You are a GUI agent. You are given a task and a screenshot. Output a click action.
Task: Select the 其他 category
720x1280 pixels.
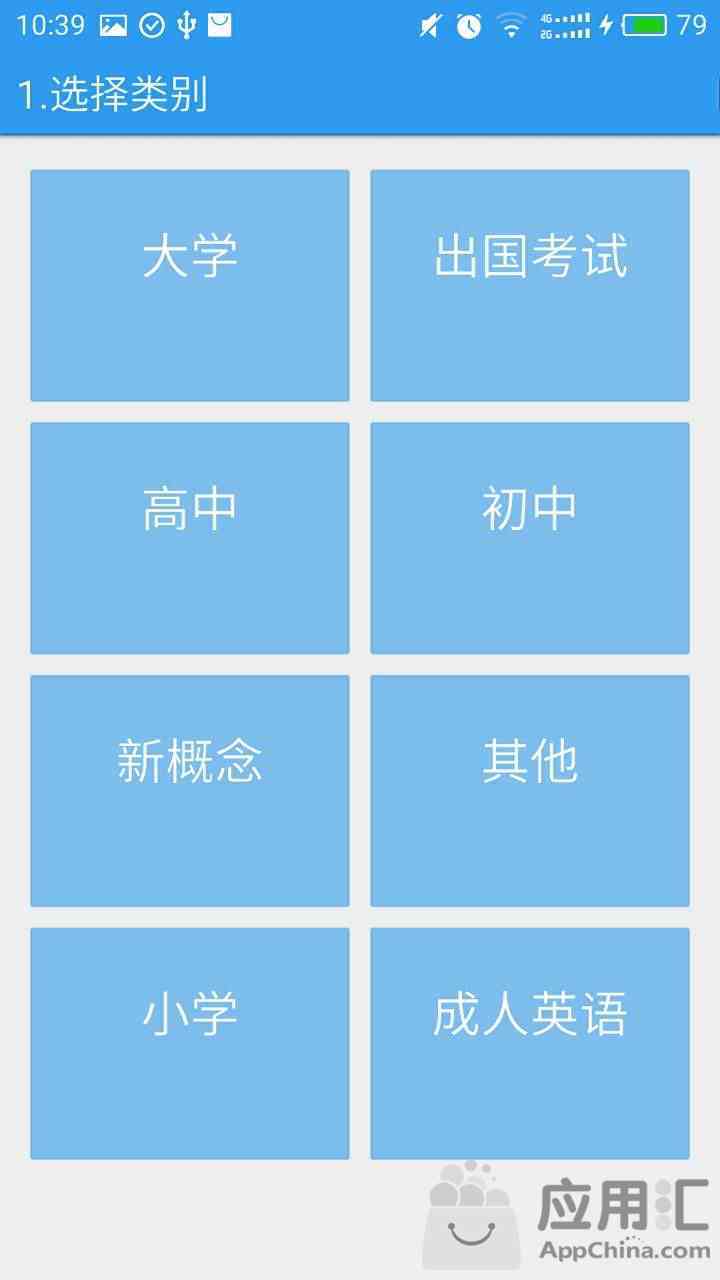click(530, 791)
